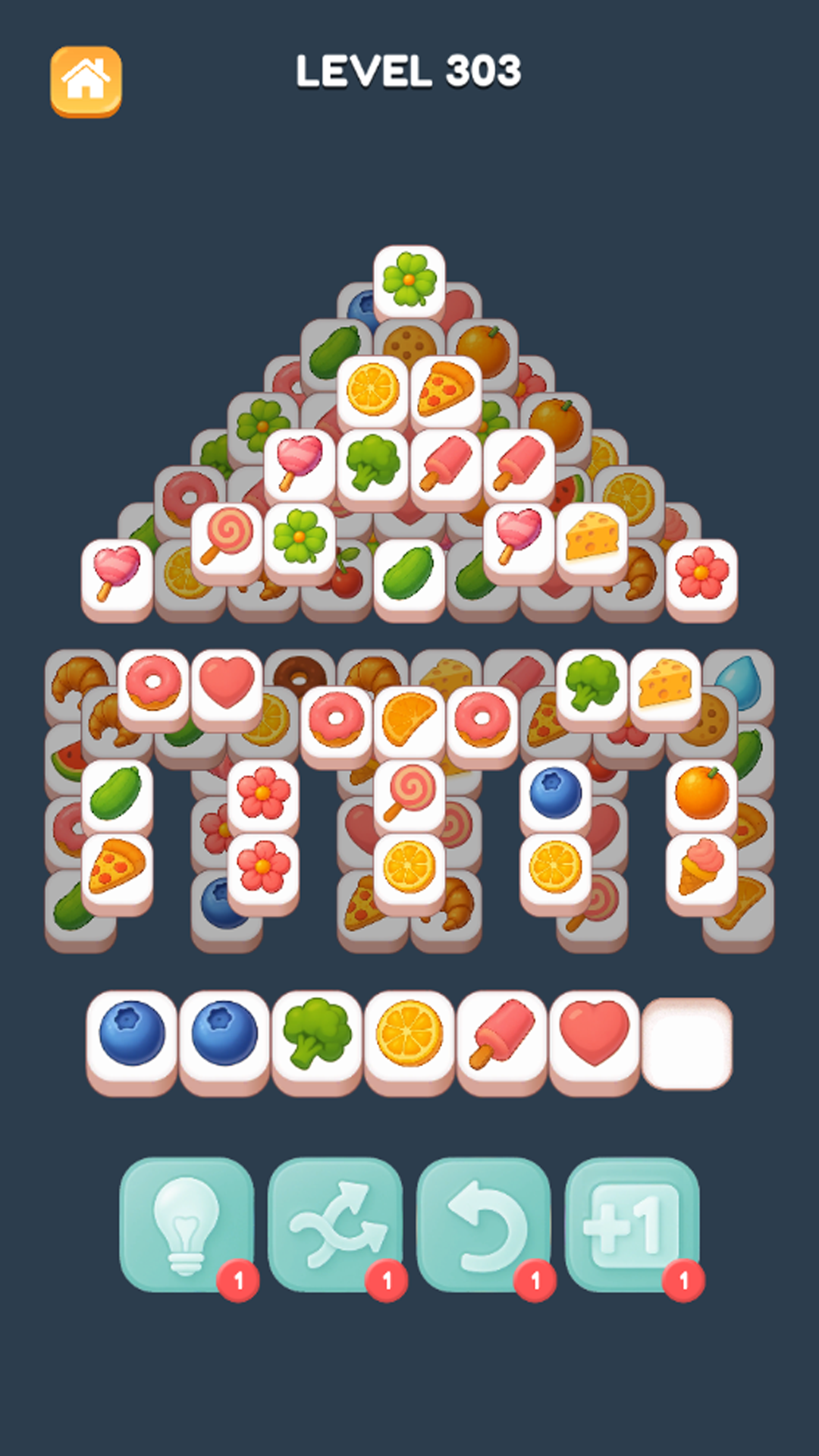The image size is (819, 1456).
Task: Select the ice cream cone tile
Action: pyautogui.click(x=701, y=867)
